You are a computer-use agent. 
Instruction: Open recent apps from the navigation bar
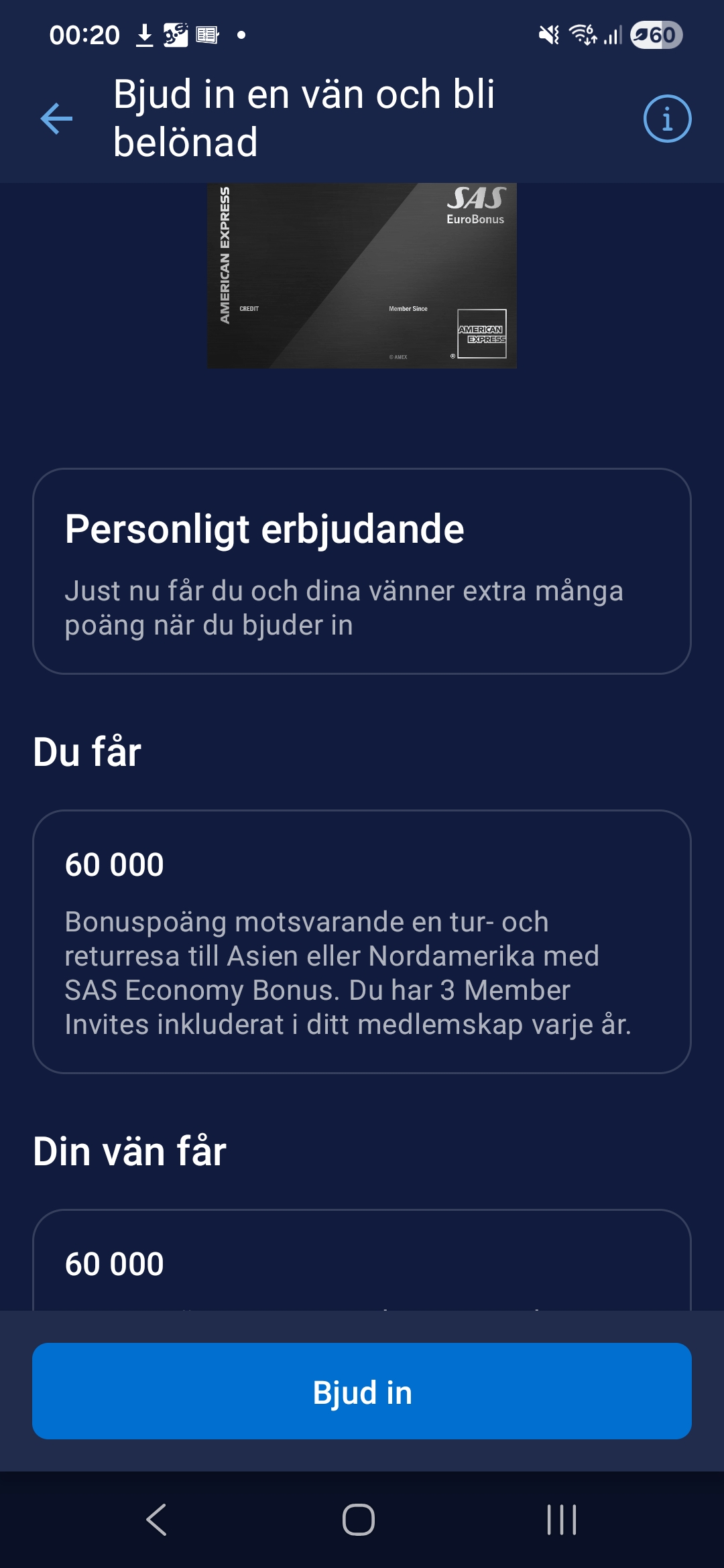pyautogui.click(x=562, y=1519)
